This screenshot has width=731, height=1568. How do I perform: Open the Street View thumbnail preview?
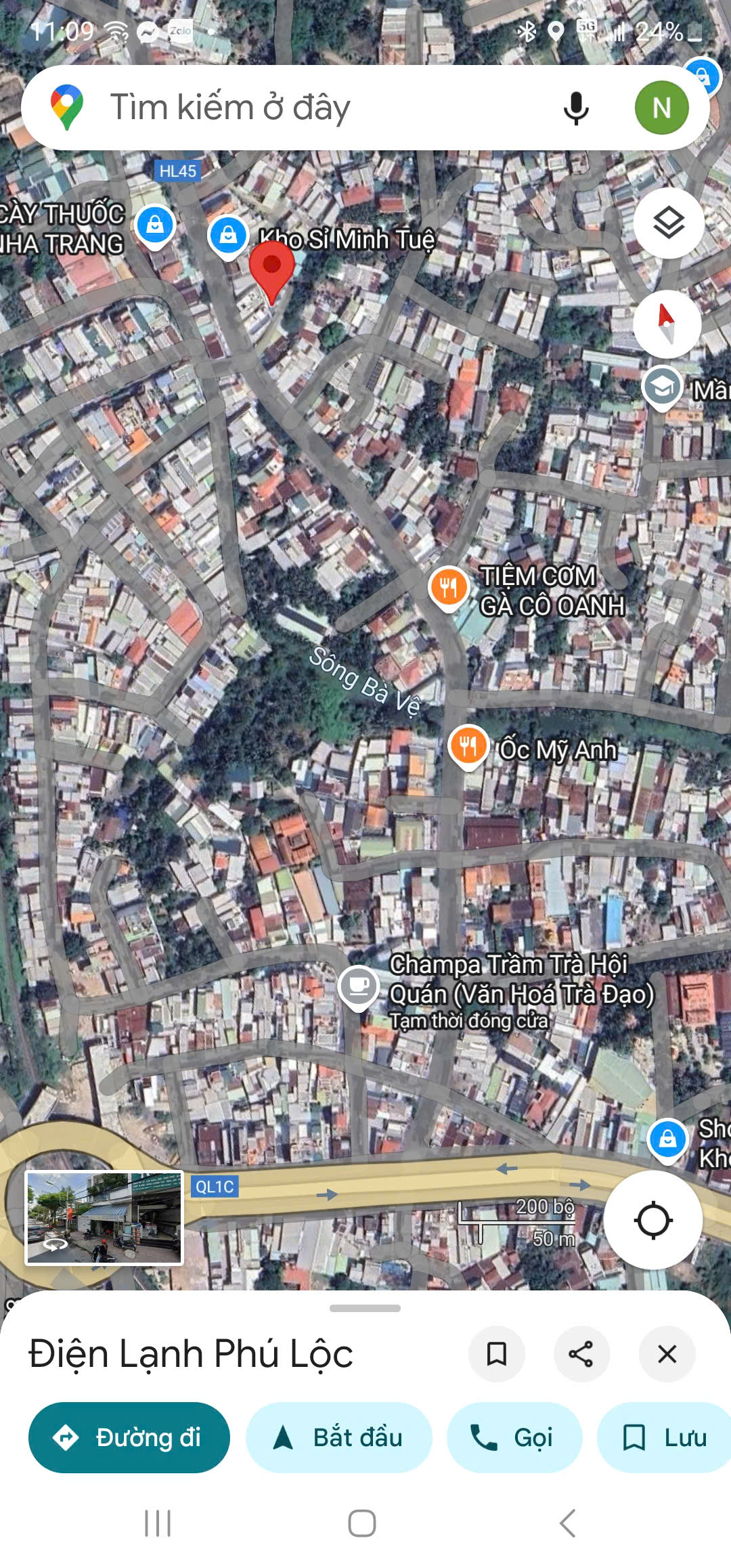[x=104, y=1217]
